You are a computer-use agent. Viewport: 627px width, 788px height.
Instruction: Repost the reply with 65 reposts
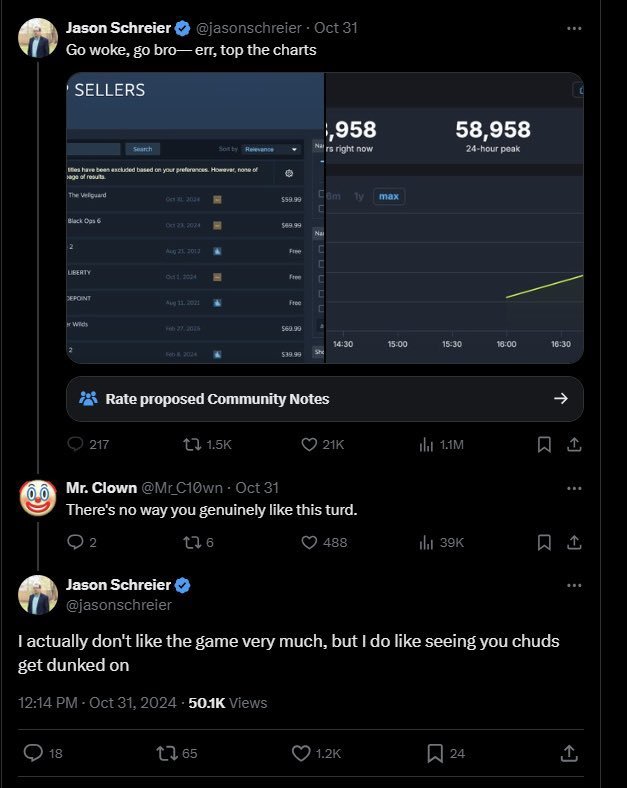165,753
